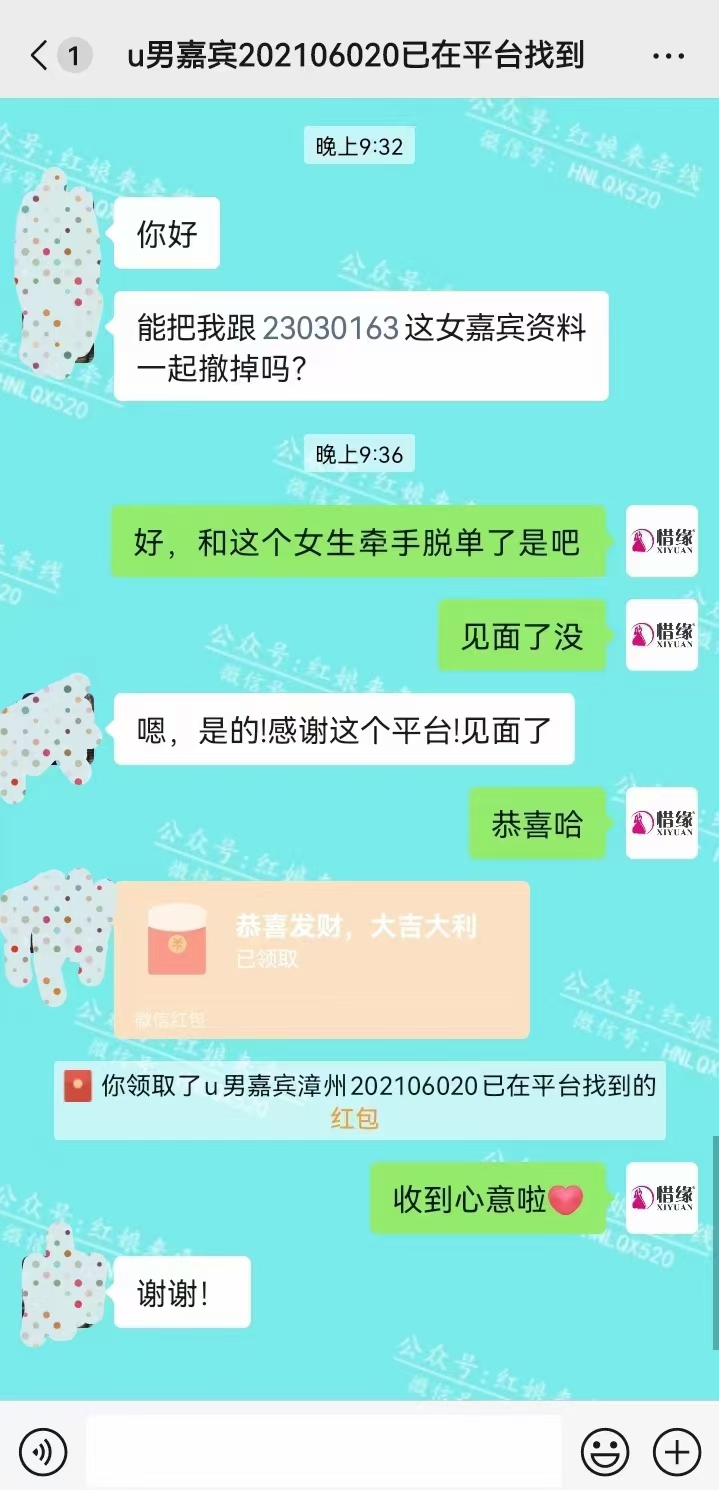
Task: Focus the message text field
Action: [323, 1449]
